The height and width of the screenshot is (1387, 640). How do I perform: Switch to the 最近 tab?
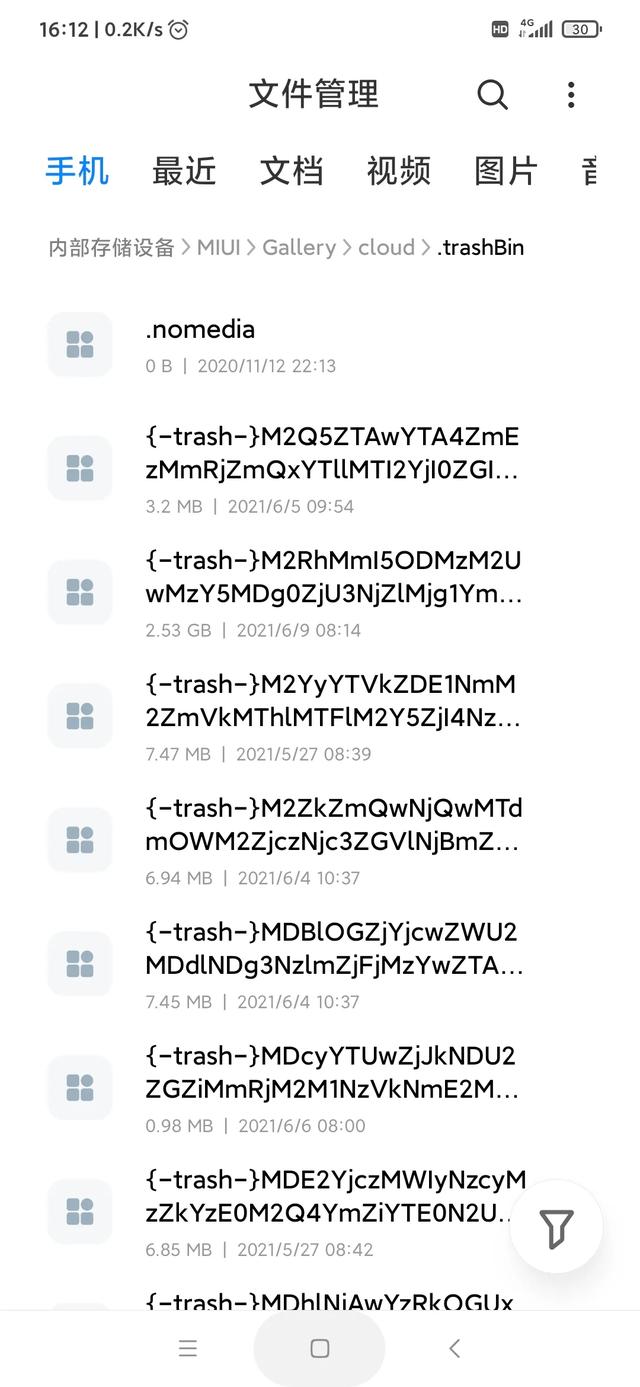184,171
